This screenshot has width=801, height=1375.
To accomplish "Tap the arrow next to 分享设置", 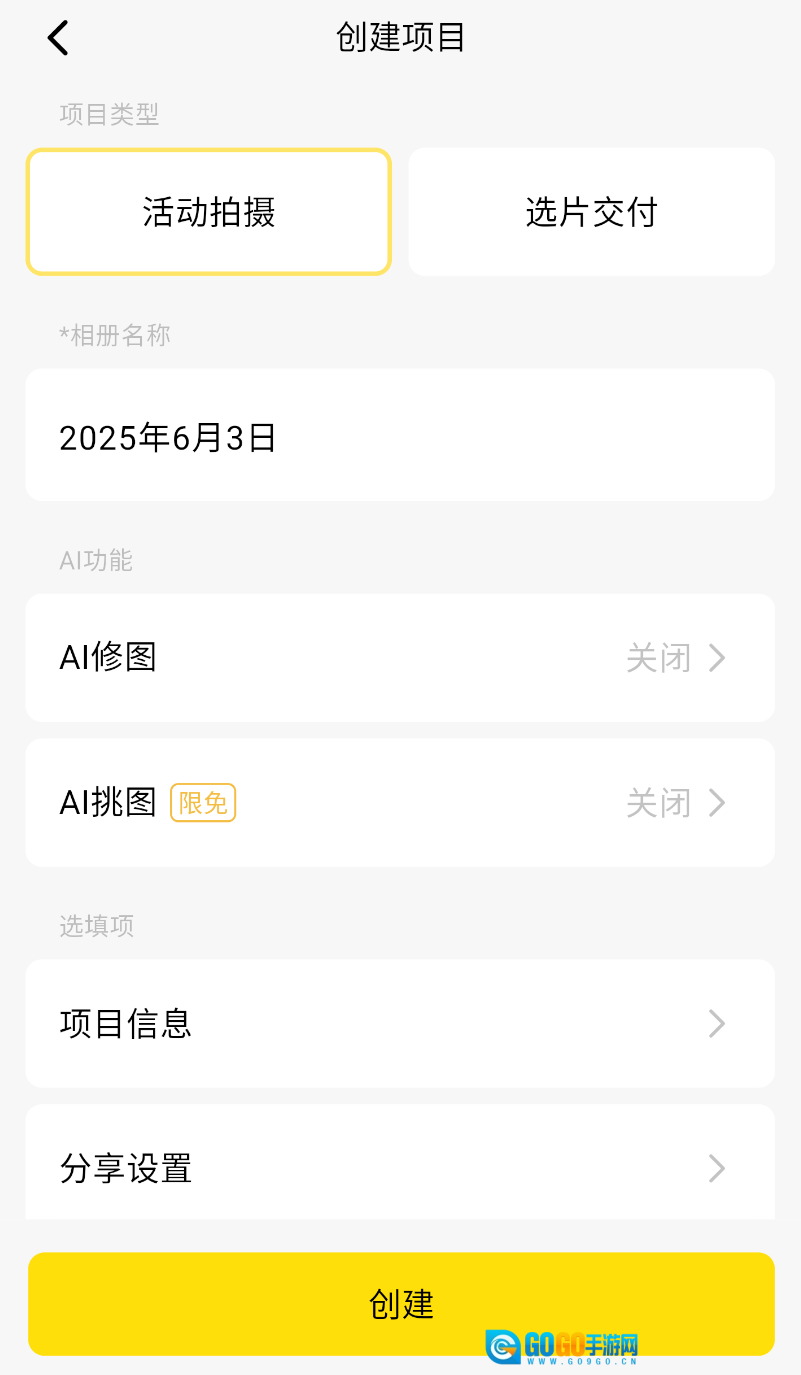I will pyautogui.click(x=716, y=1168).
